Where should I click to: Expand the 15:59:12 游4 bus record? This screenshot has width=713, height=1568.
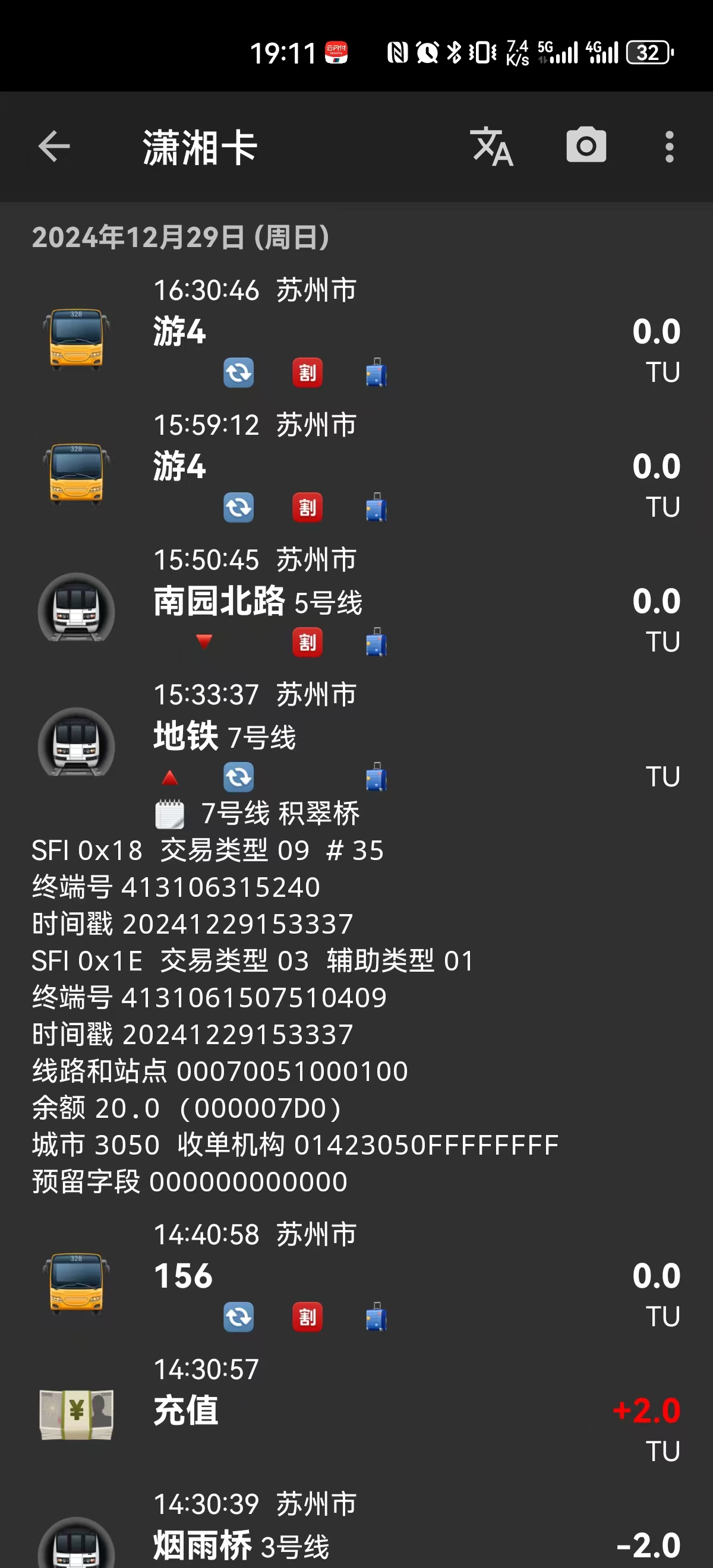point(356,467)
